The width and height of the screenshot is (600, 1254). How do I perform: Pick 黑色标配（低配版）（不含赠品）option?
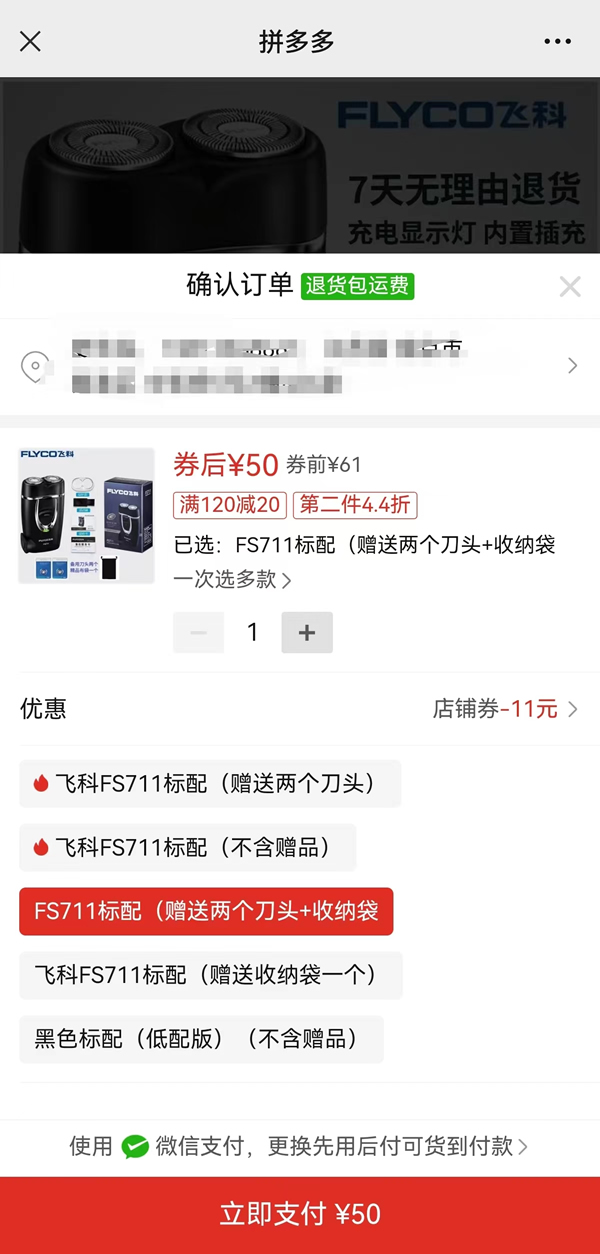pos(201,1039)
